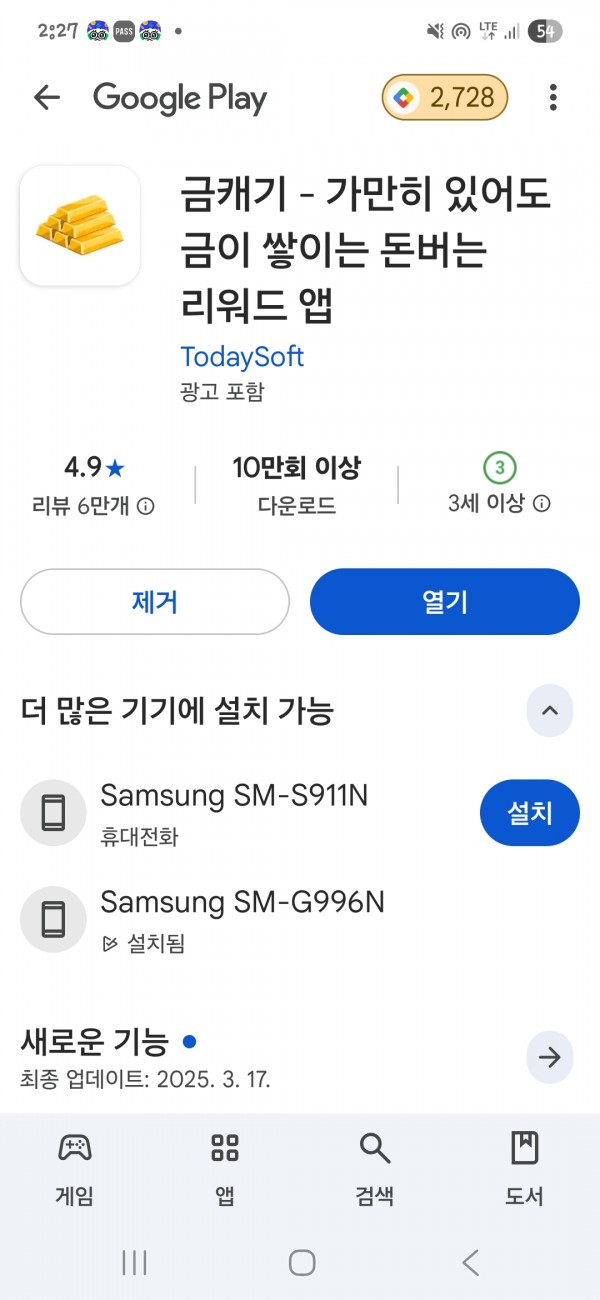
Task: Tap 설치 for Samsung SM-S911N
Action: [530, 813]
